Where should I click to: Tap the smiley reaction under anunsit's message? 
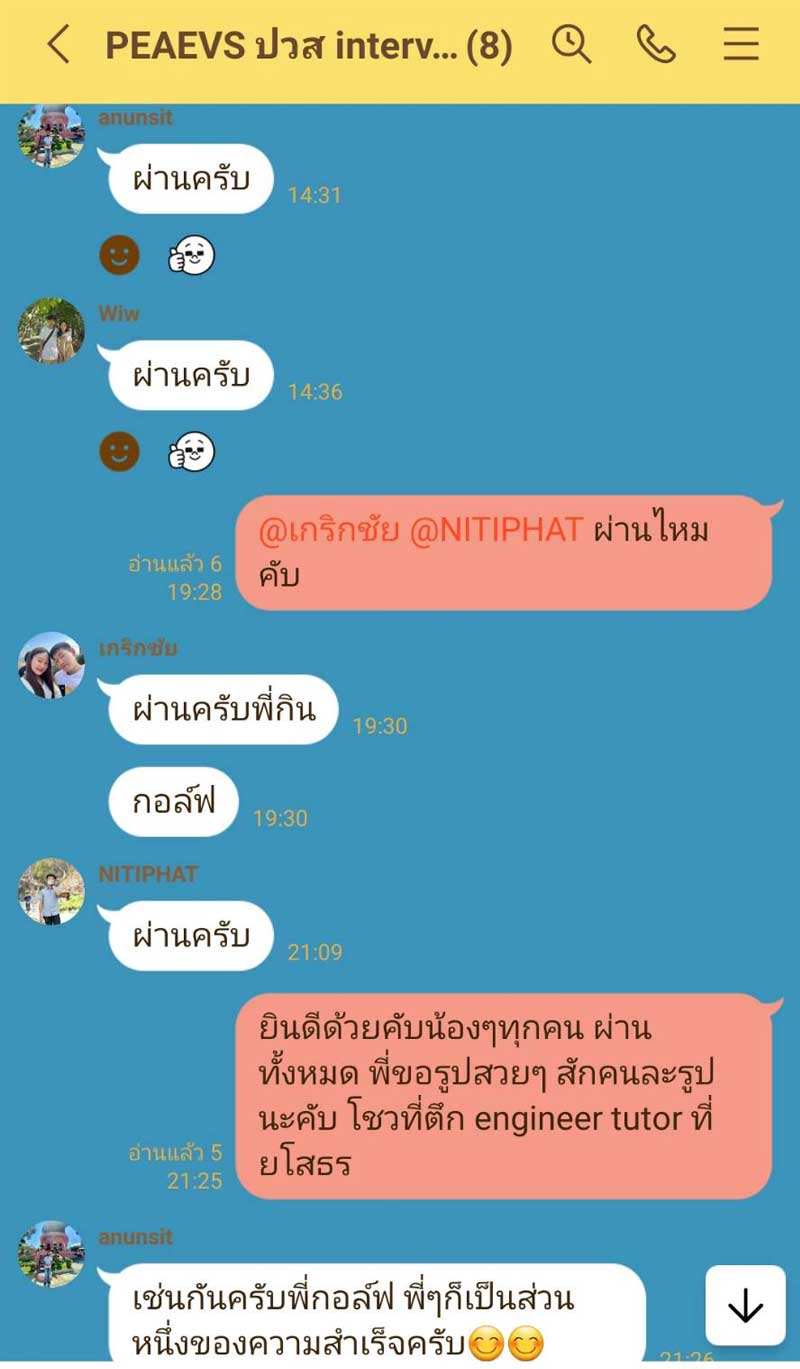(x=119, y=255)
